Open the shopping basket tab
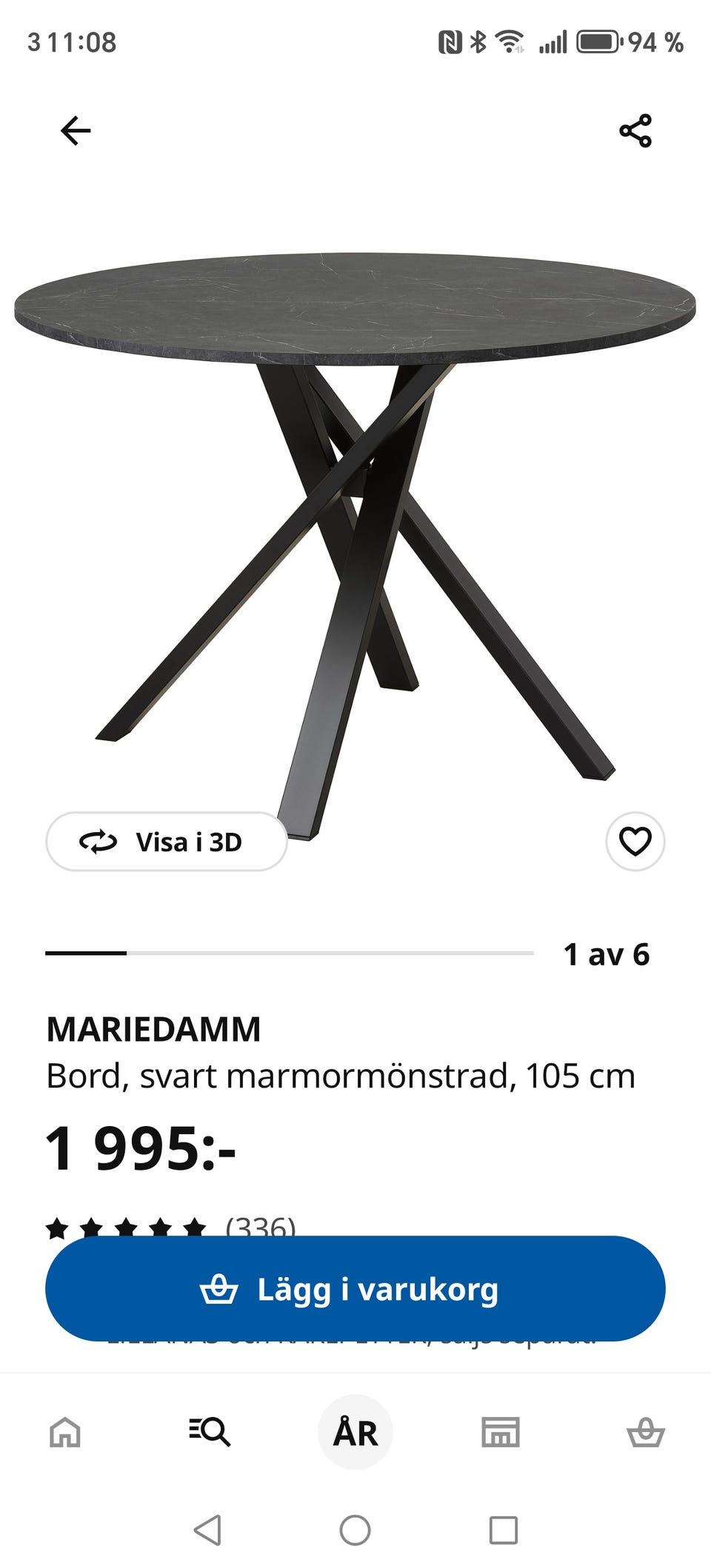Image resolution: width=711 pixels, height=1568 pixels. tap(646, 1432)
